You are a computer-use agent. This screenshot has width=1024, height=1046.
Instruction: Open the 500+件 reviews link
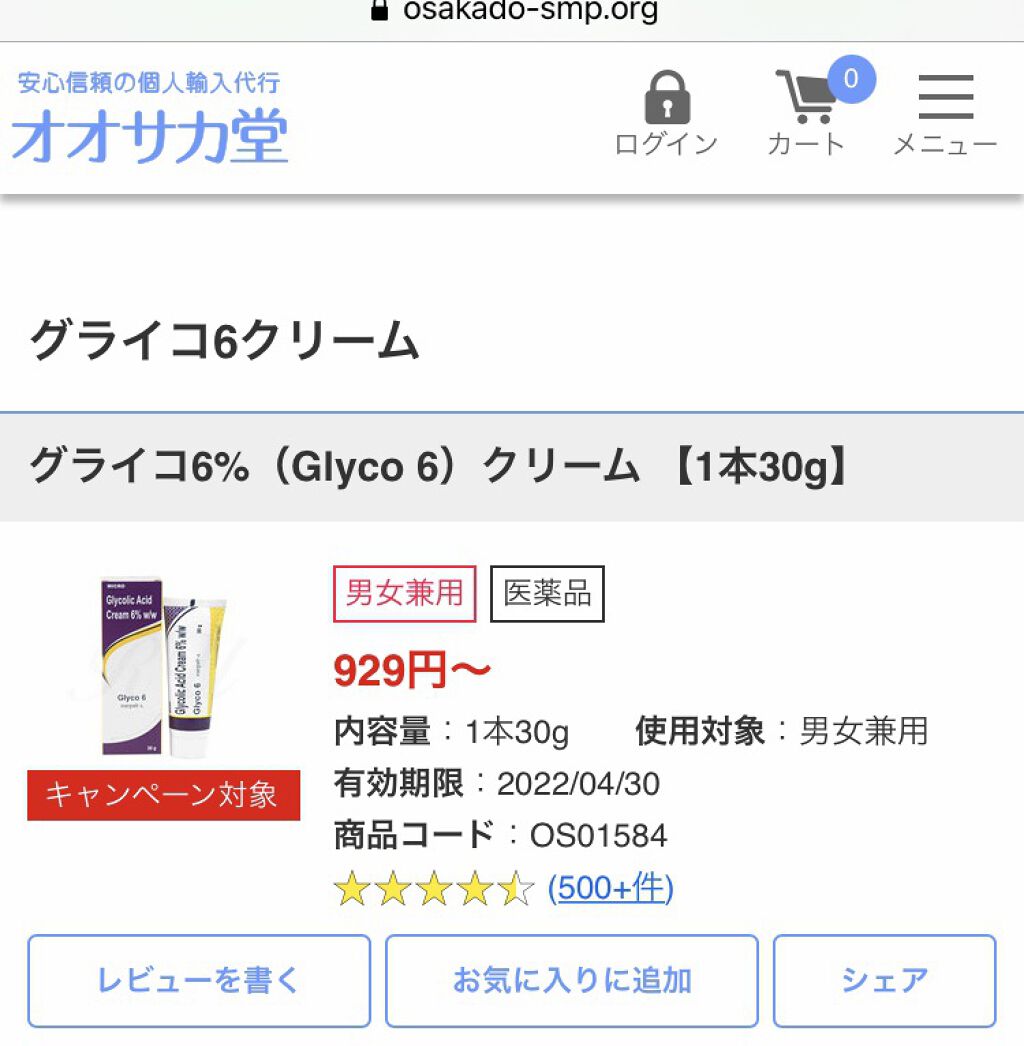[x=610, y=888]
